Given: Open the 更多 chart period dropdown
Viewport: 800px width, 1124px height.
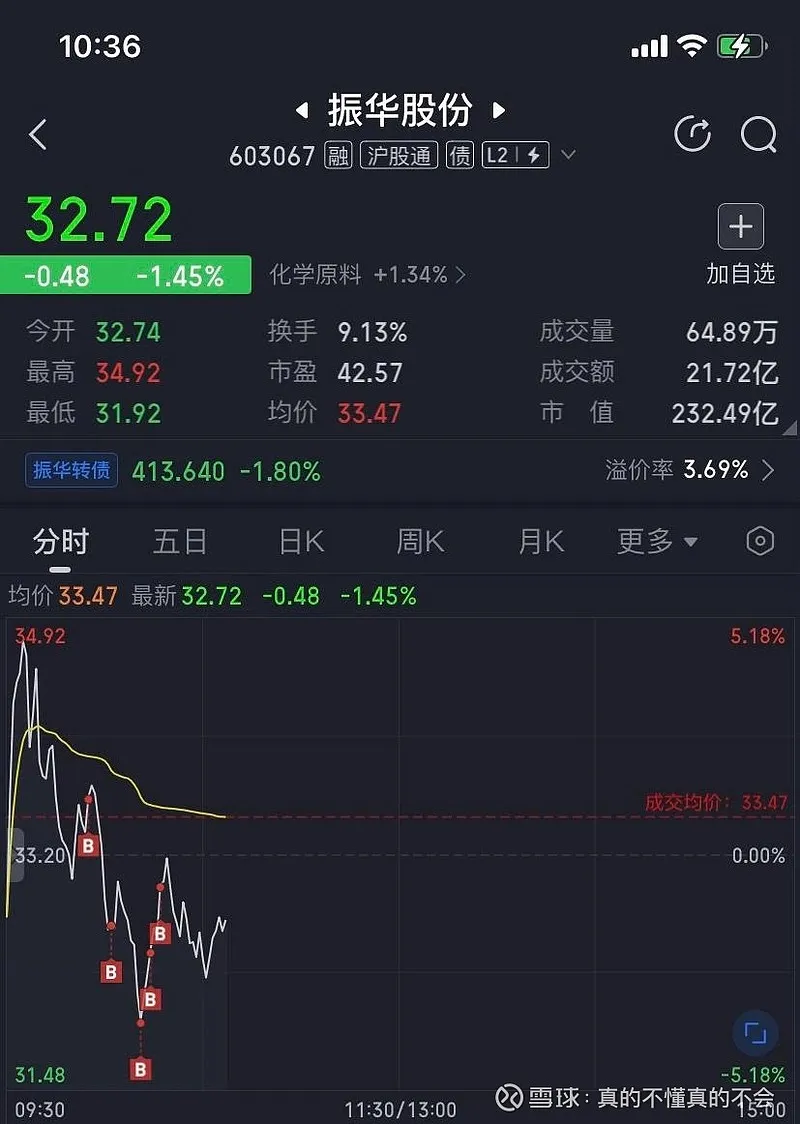Looking at the screenshot, I should pos(657,542).
